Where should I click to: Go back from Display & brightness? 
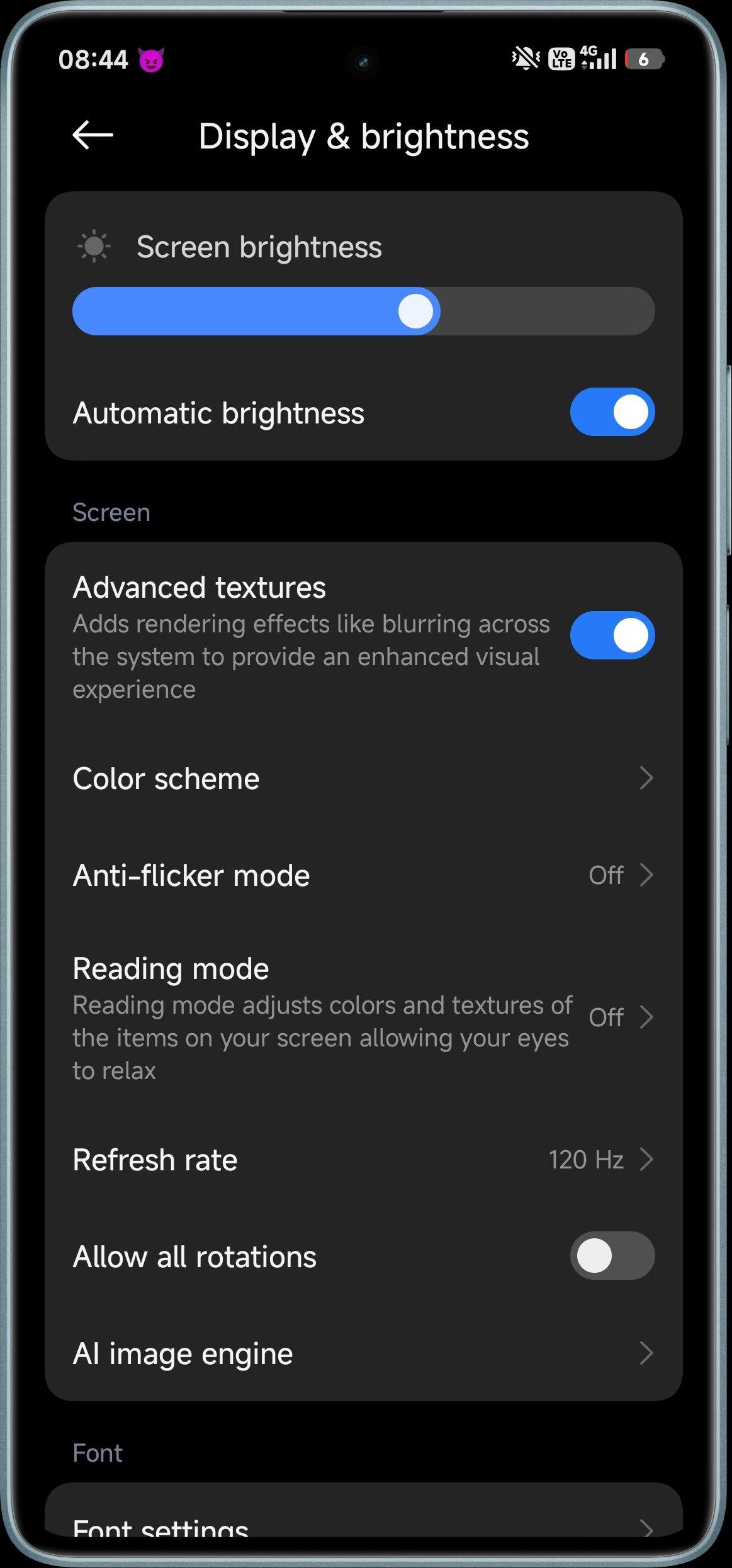(93, 136)
